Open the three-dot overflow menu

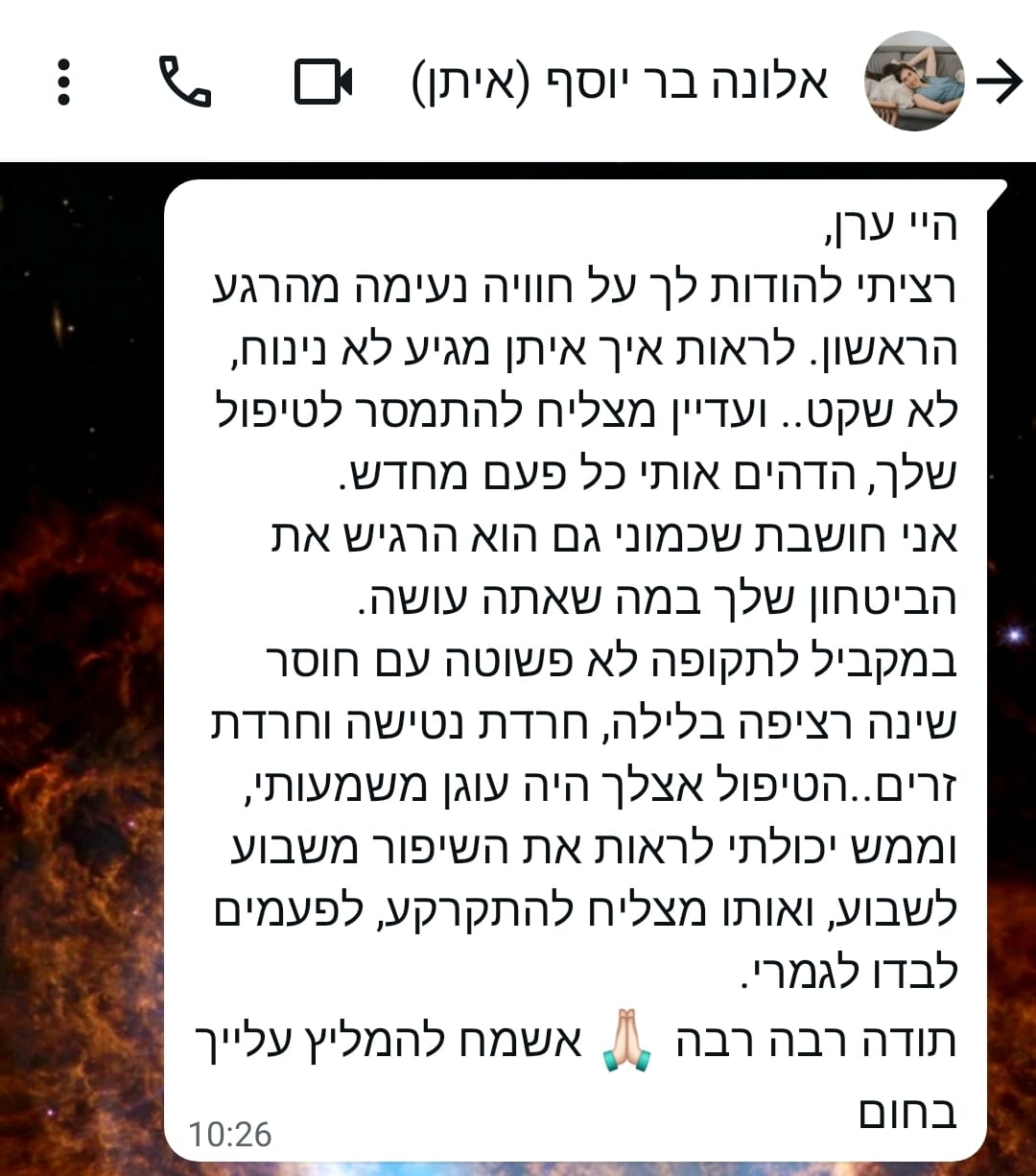(x=63, y=82)
